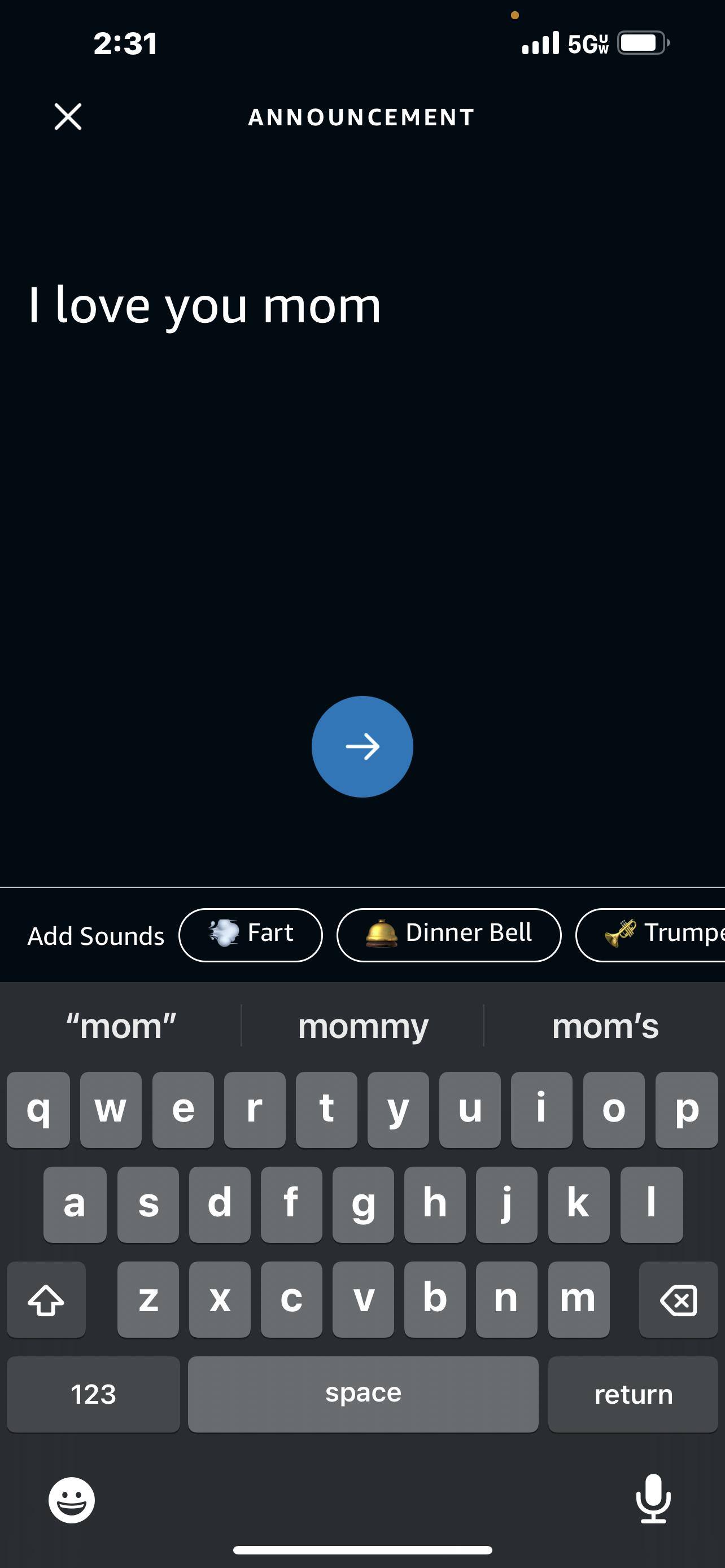Screen dimensions: 725x1568
Task: Choose the "mom's" keyboard suggestion
Action: [605, 1026]
